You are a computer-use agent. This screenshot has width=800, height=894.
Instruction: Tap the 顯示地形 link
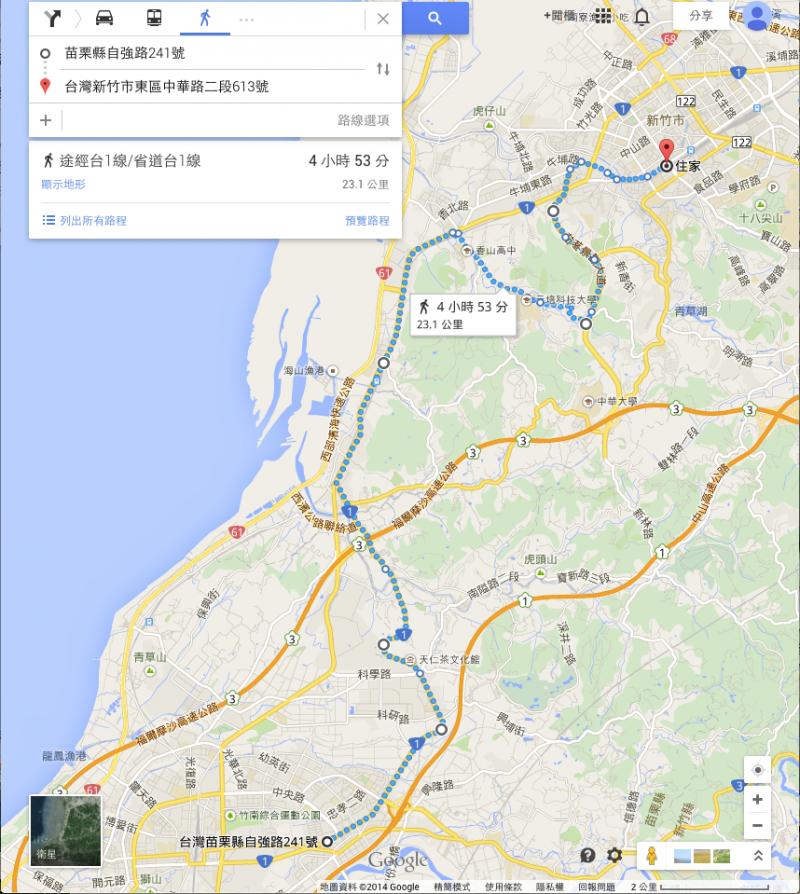[63, 185]
